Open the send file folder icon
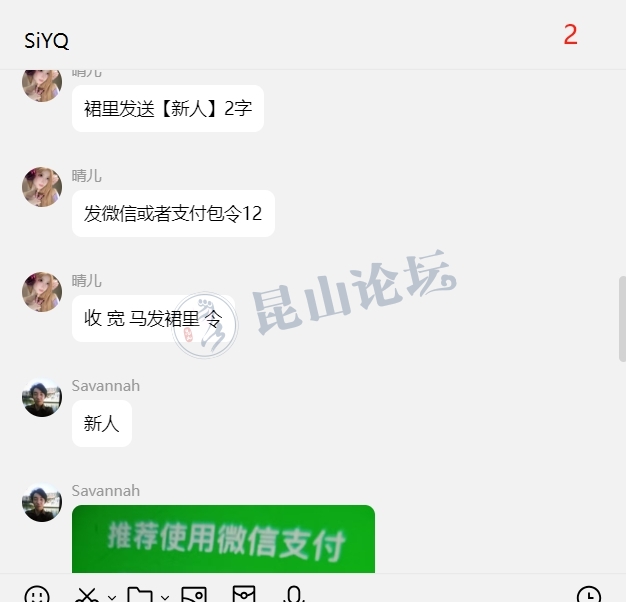626x602 pixels. [x=140, y=595]
